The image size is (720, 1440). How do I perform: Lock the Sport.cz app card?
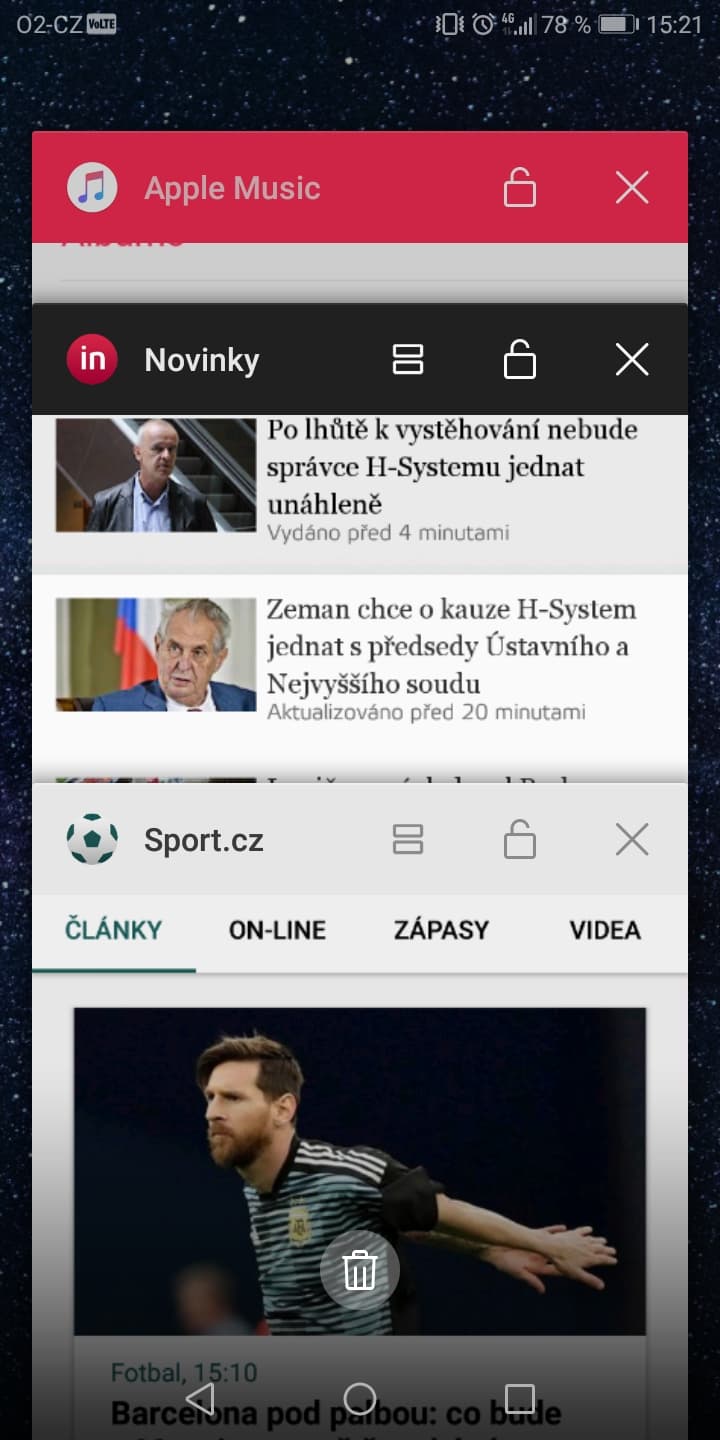(x=519, y=839)
